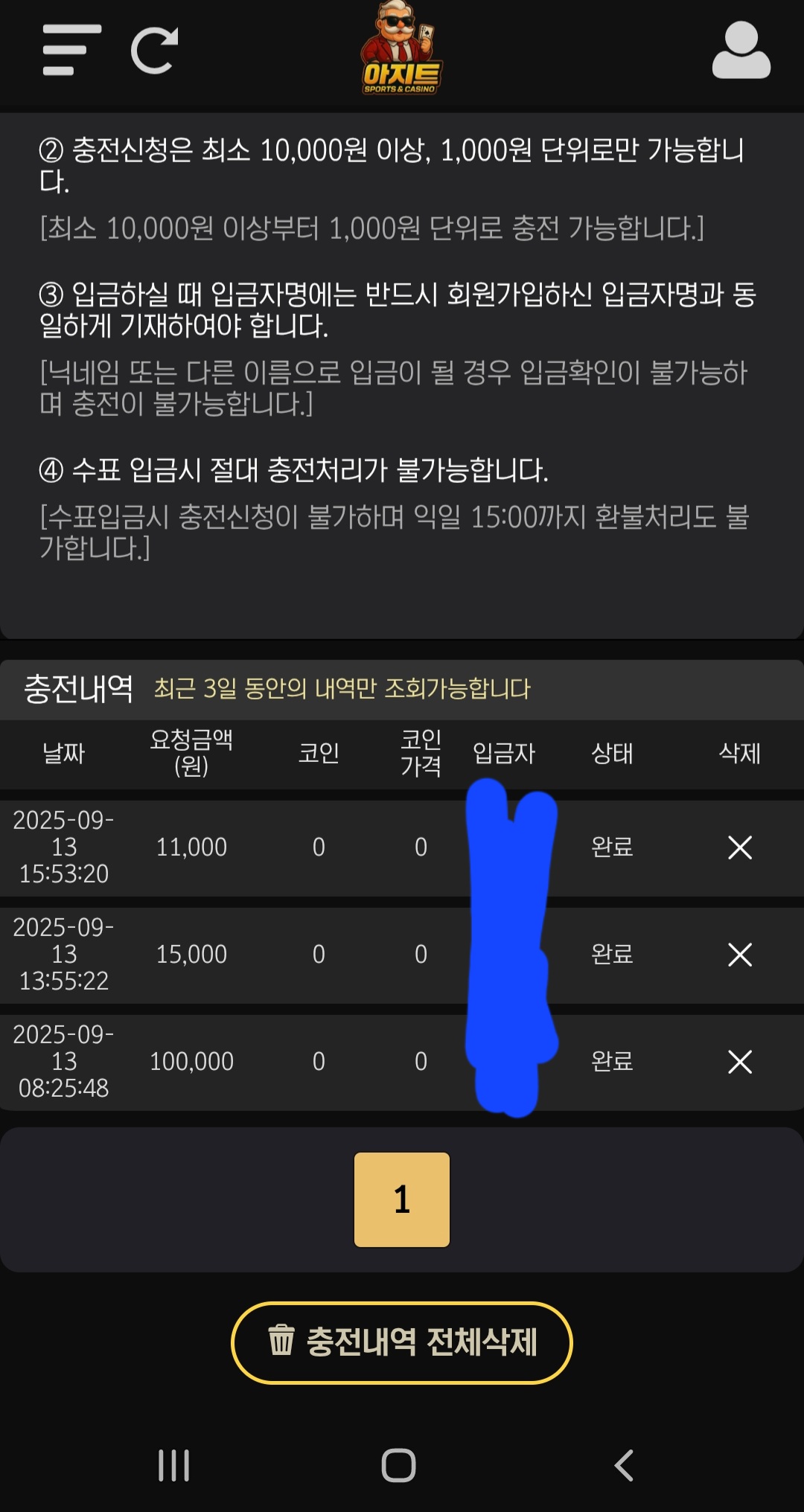804x1512 pixels.
Task: Go back with the system back button
Action: pos(624,1465)
